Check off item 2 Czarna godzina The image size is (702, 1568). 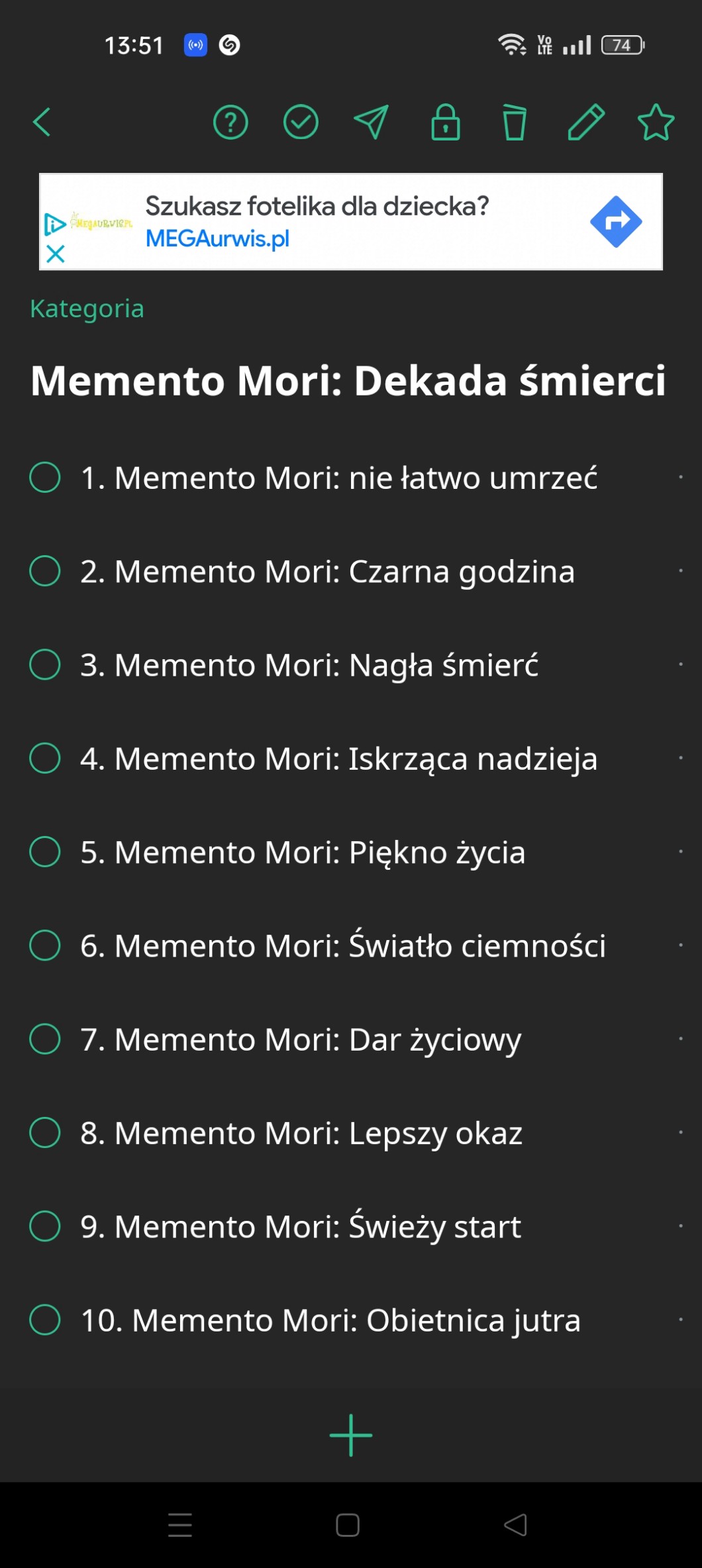pyautogui.click(x=45, y=571)
